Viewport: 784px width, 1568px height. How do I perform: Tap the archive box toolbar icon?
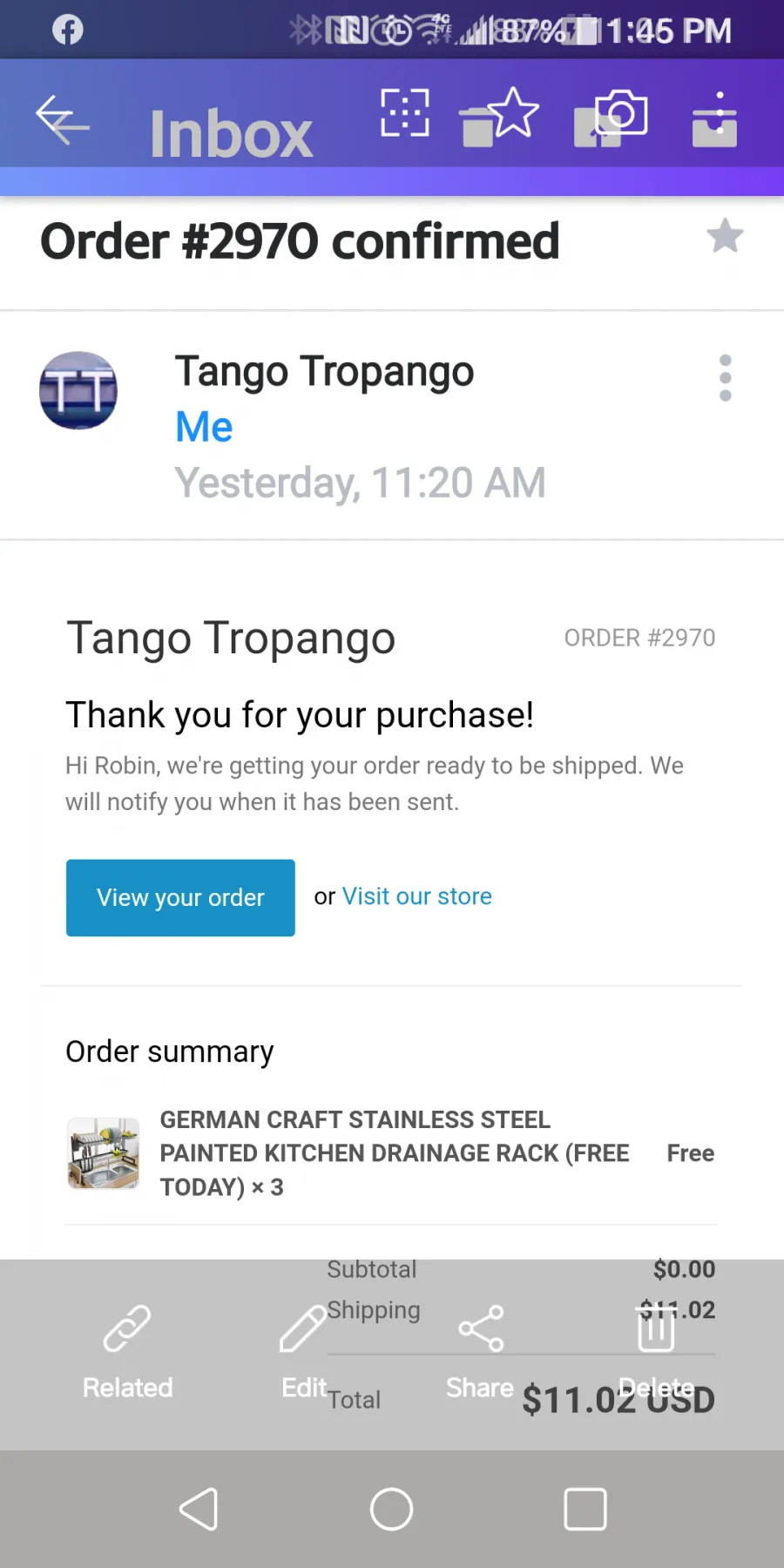pyautogui.click(x=715, y=119)
